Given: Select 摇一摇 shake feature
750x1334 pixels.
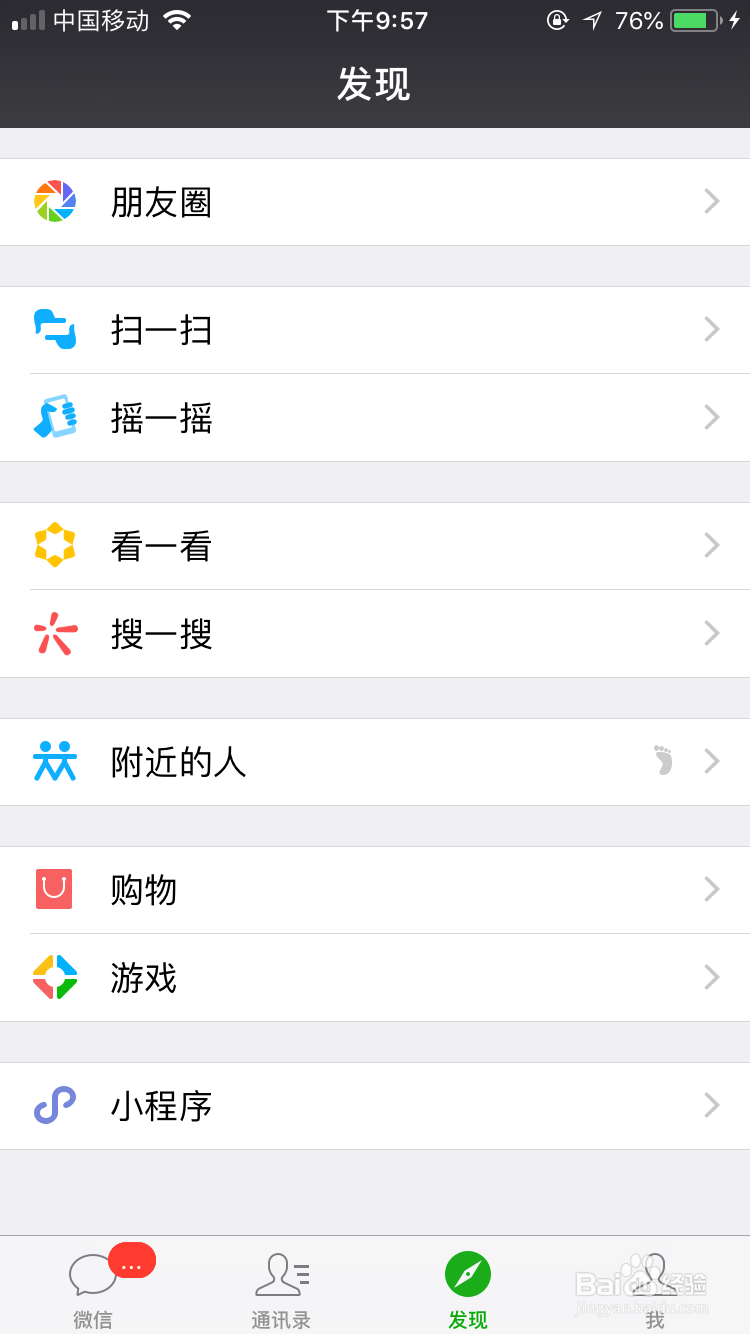Looking at the screenshot, I should 375,418.
